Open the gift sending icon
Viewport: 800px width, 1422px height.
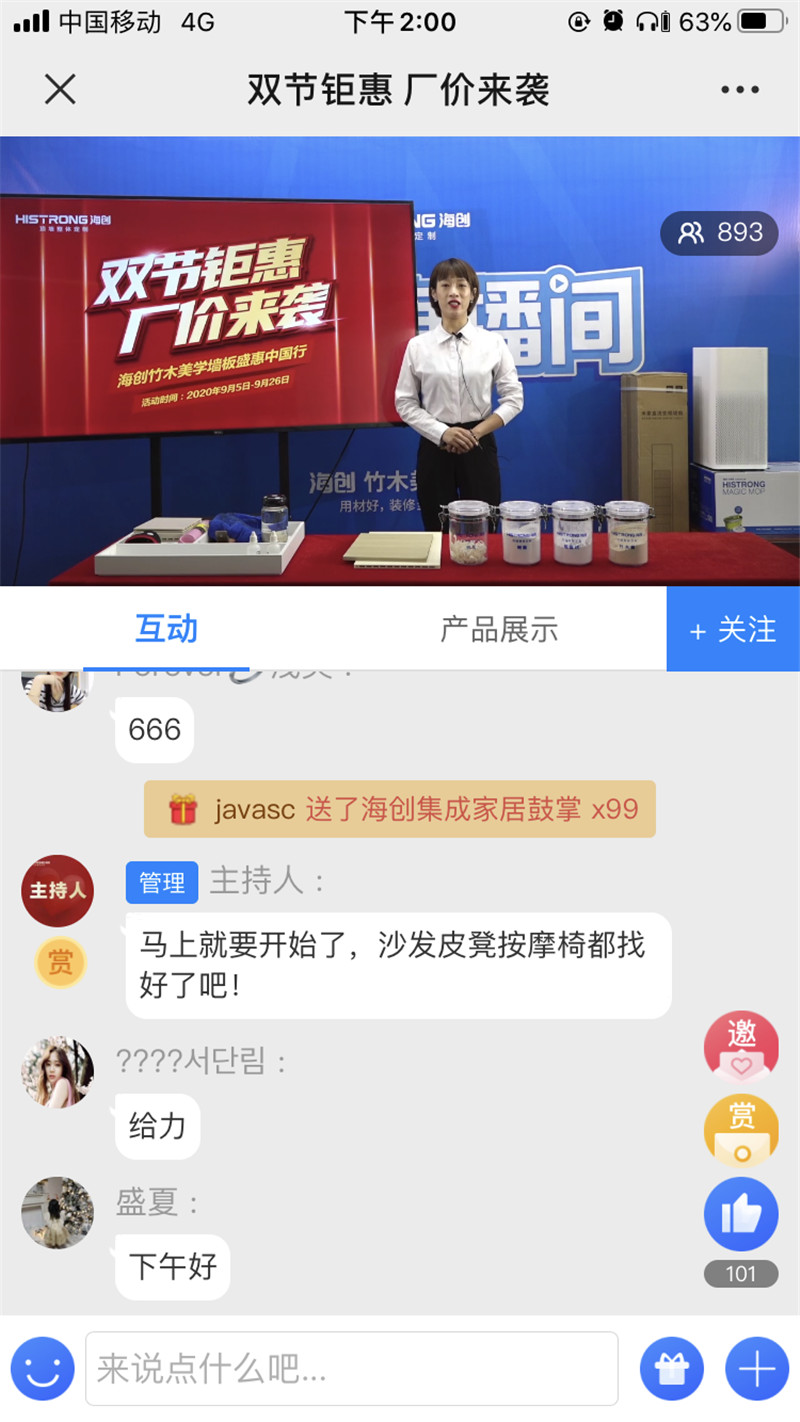coord(672,1367)
